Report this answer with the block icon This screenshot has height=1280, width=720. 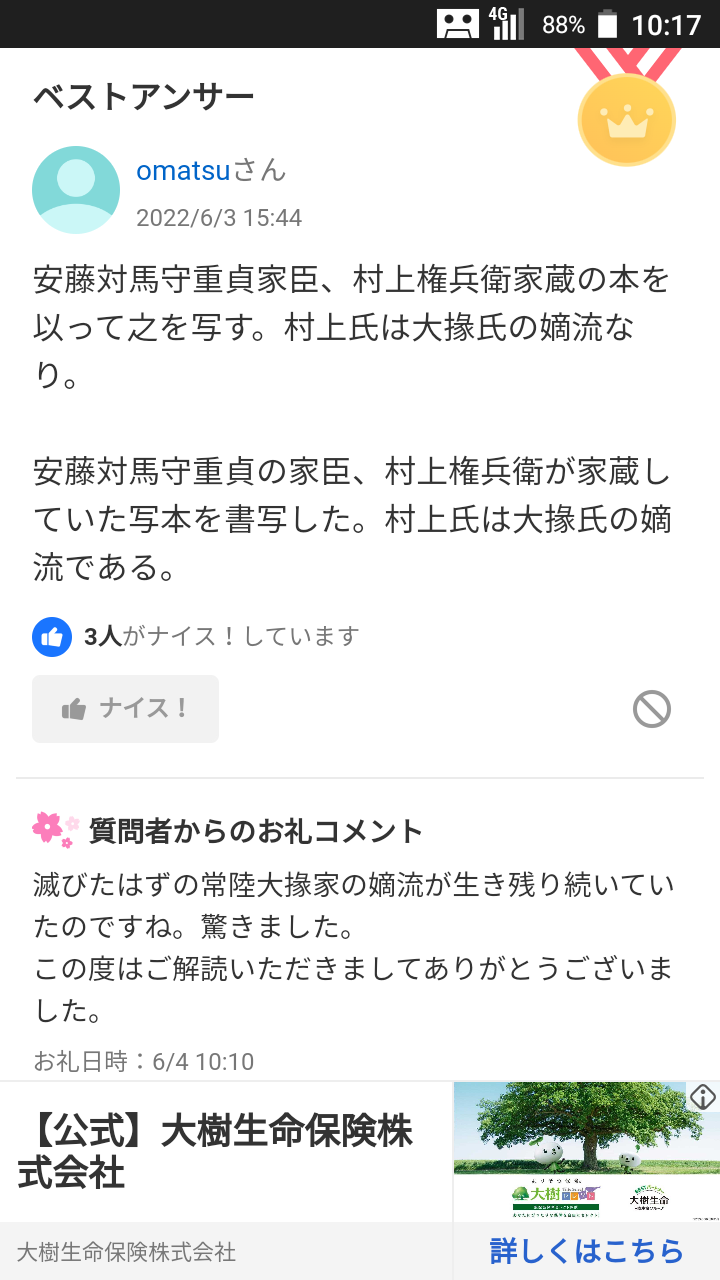pyautogui.click(x=652, y=710)
